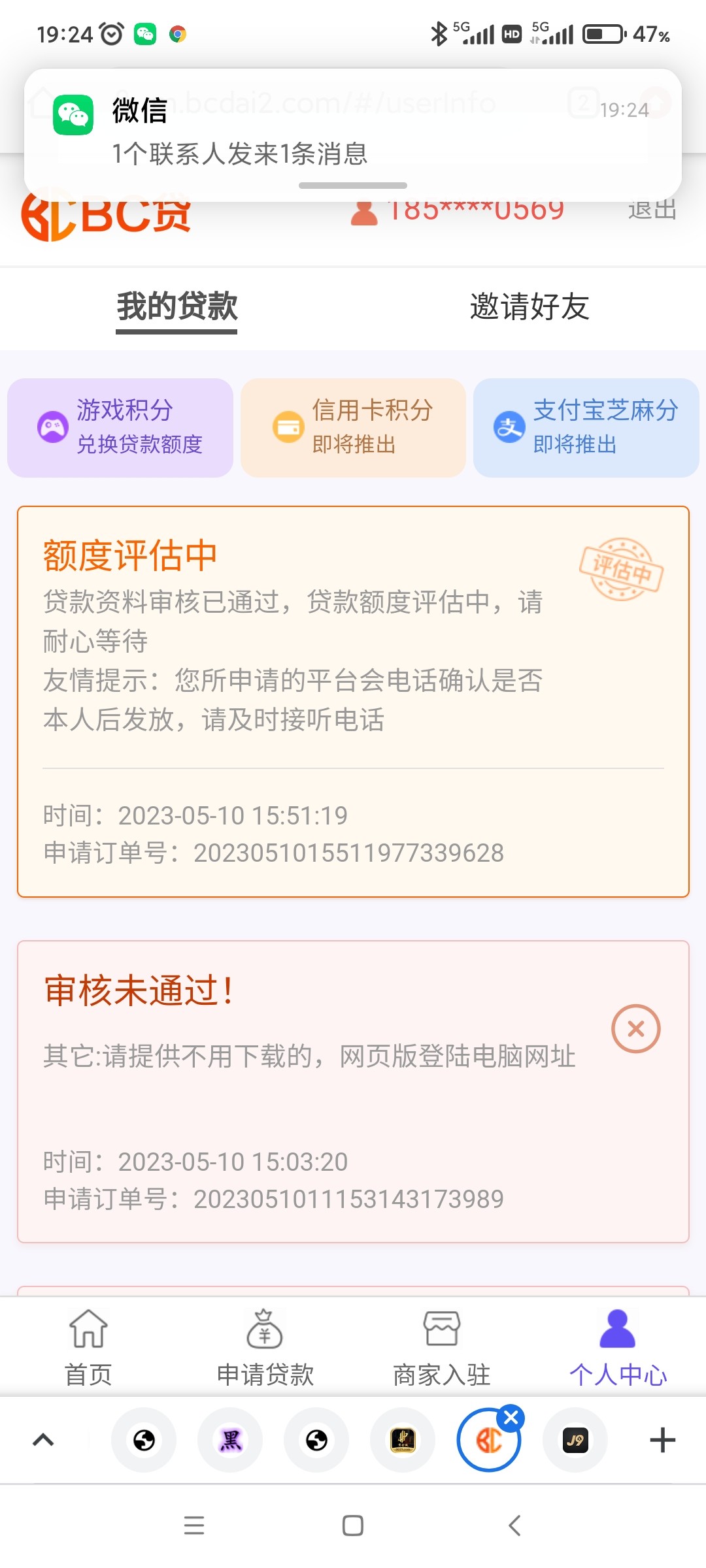
Task: Expand the tab bar with the chevron arrow
Action: [42, 1439]
